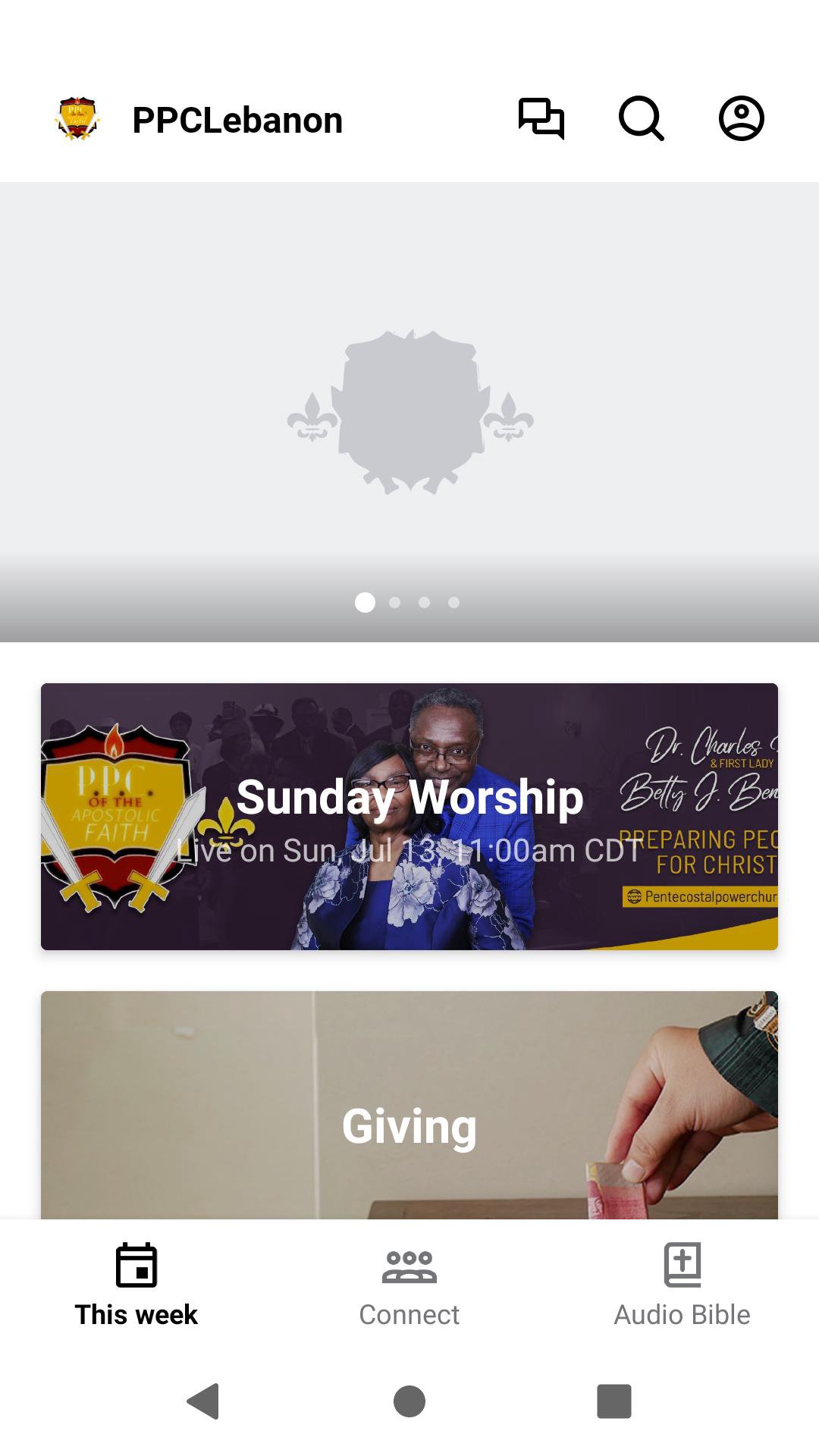Viewport: 819px width, 1456px height.
Task: Open the chat messages icon
Action: (x=541, y=119)
